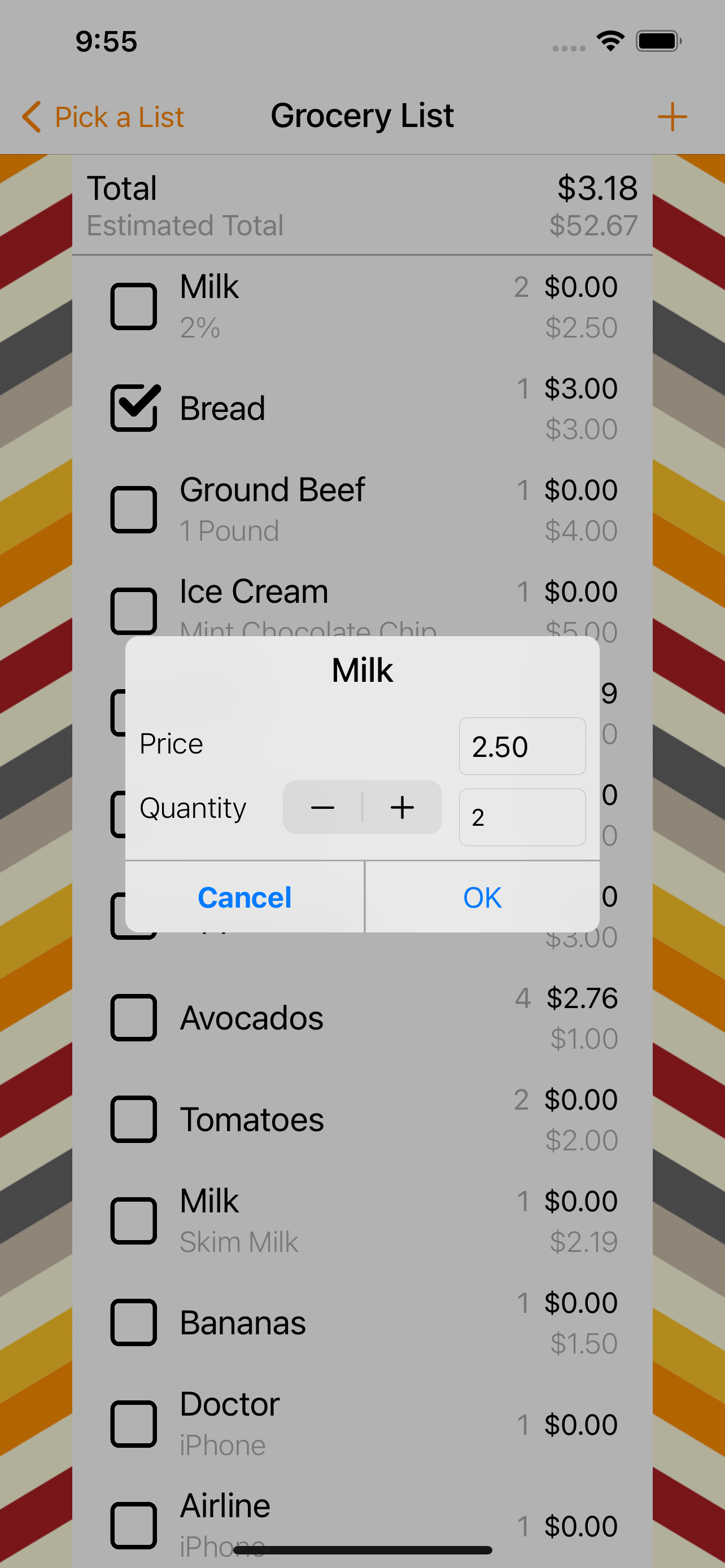The height and width of the screenshot is (1568, 725).
Task: Tap Cancel to dismiss the Milk dialog
Action: pos(243,897)
